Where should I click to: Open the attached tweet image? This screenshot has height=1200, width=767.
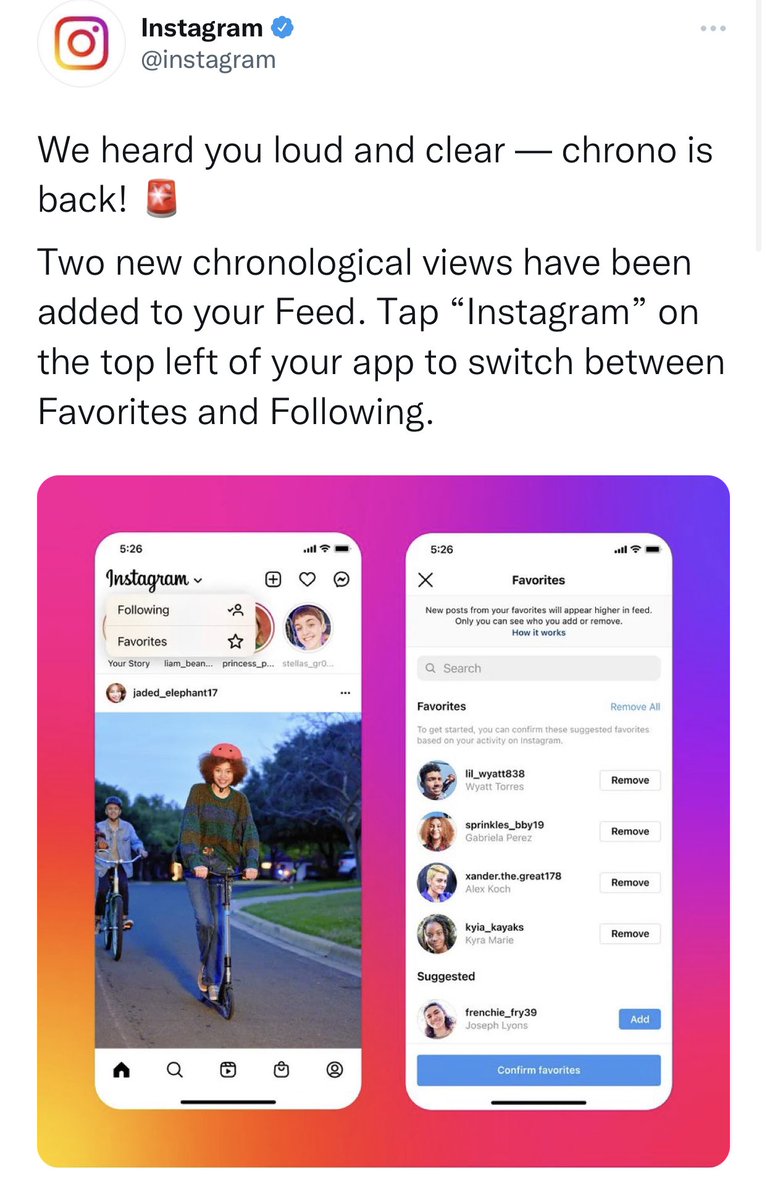click(383, 820)
